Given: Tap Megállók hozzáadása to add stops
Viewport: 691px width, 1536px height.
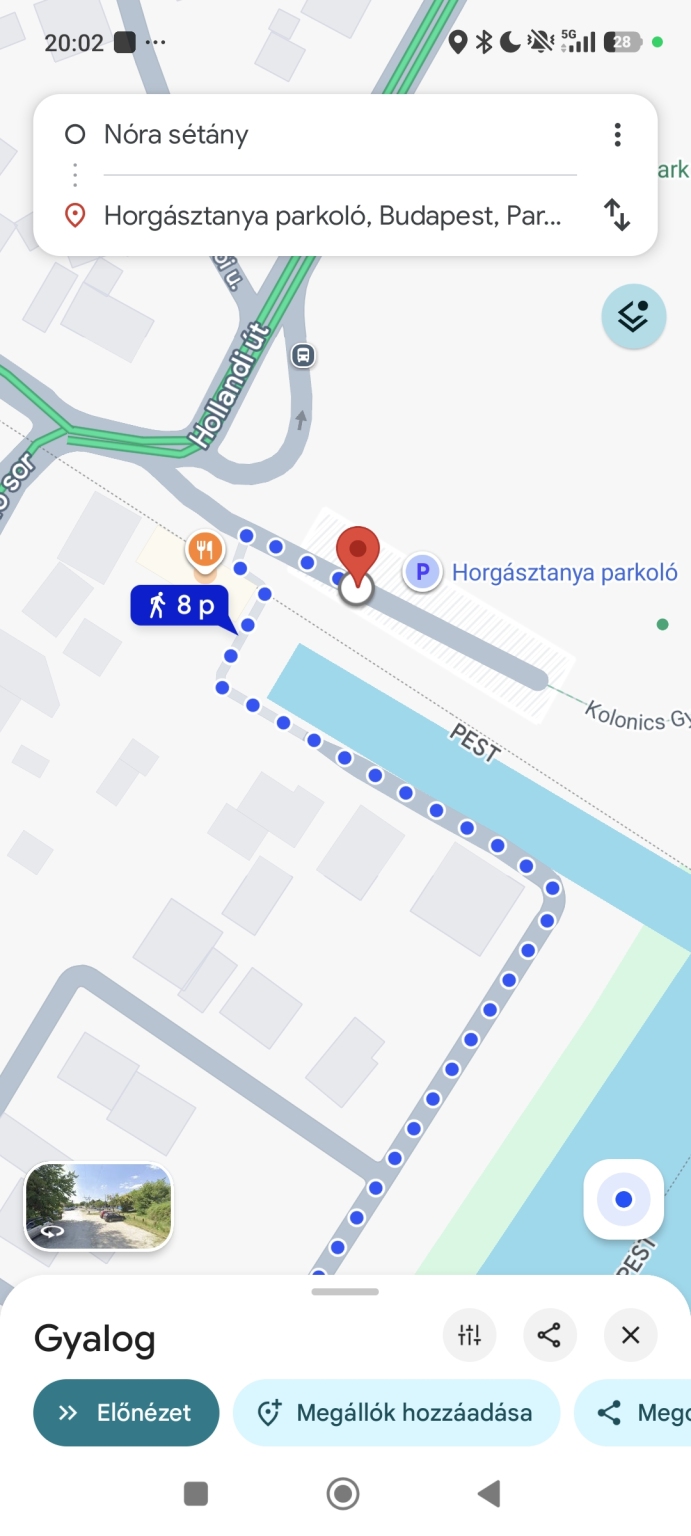Looking at the screenshot, I should [396, 1413].
